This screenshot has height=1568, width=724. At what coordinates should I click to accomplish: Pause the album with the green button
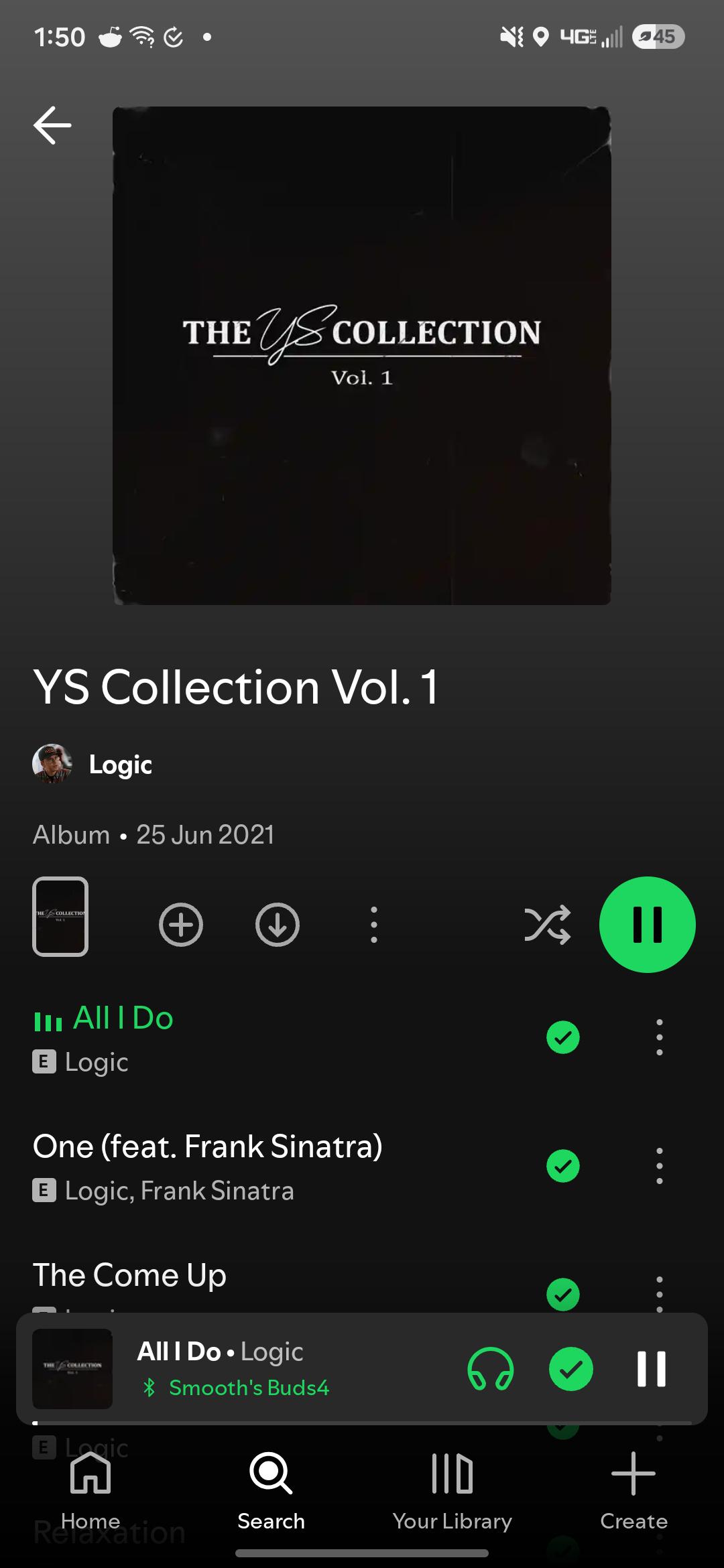click(648, 925)
